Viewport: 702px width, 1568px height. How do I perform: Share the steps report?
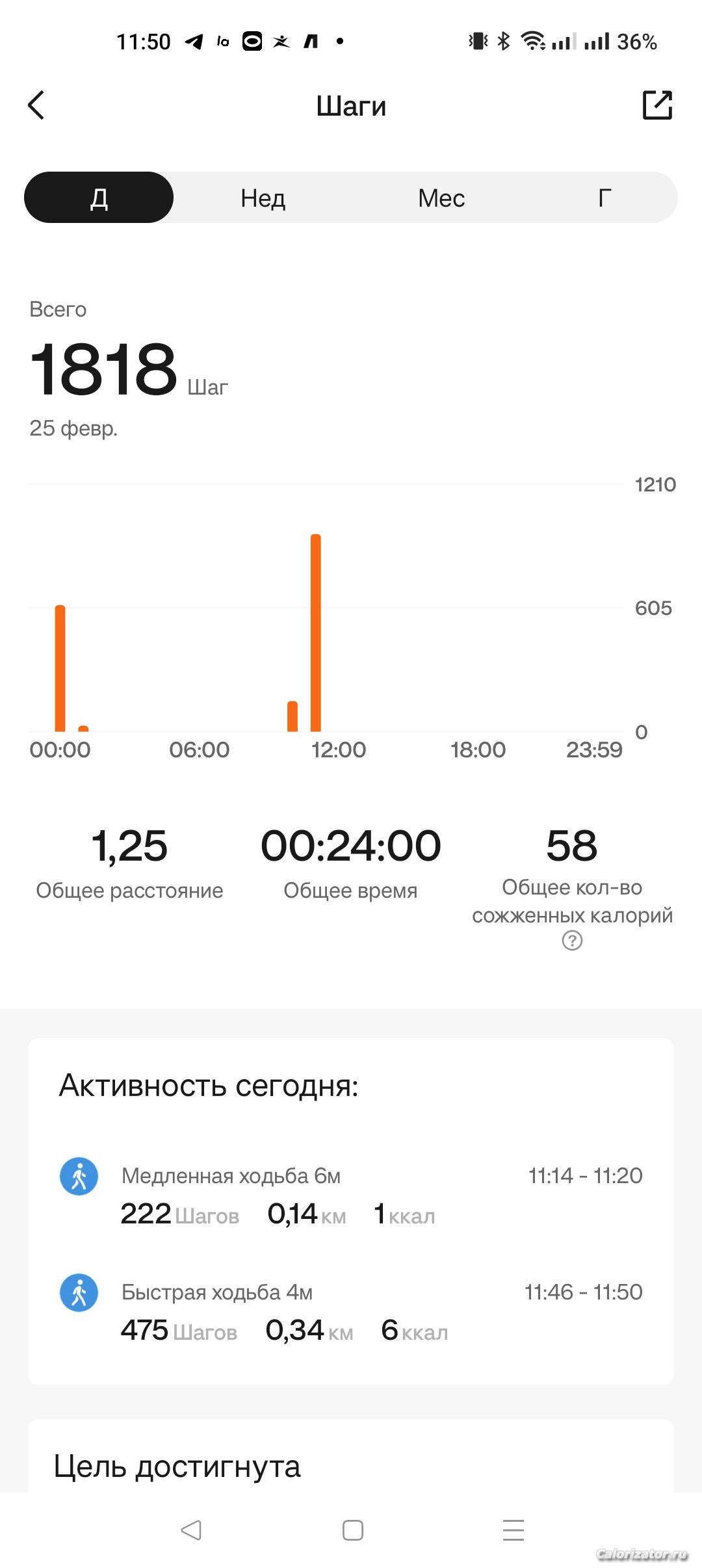(656, 105)
